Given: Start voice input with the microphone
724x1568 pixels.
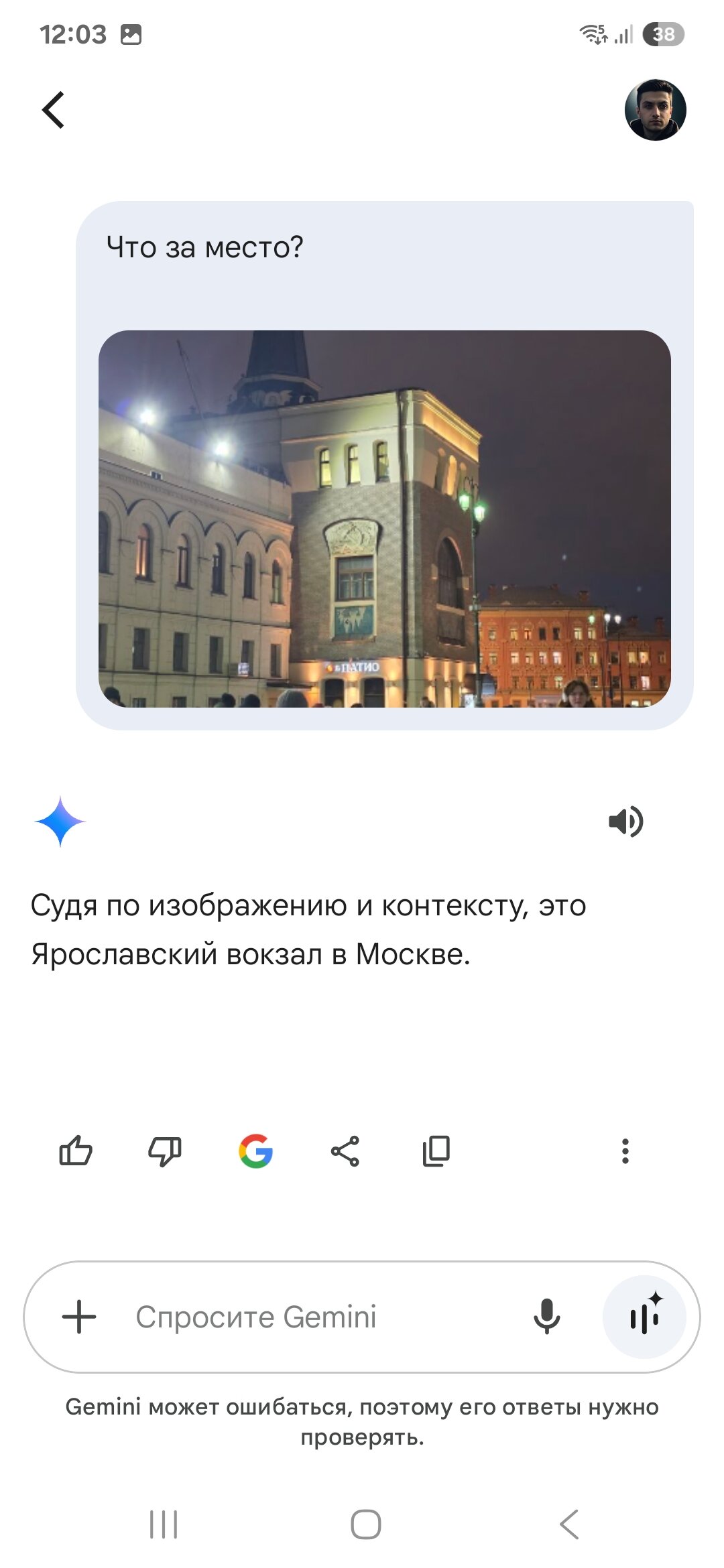Looking at the screenshot, I should (x=547, y=1317).
